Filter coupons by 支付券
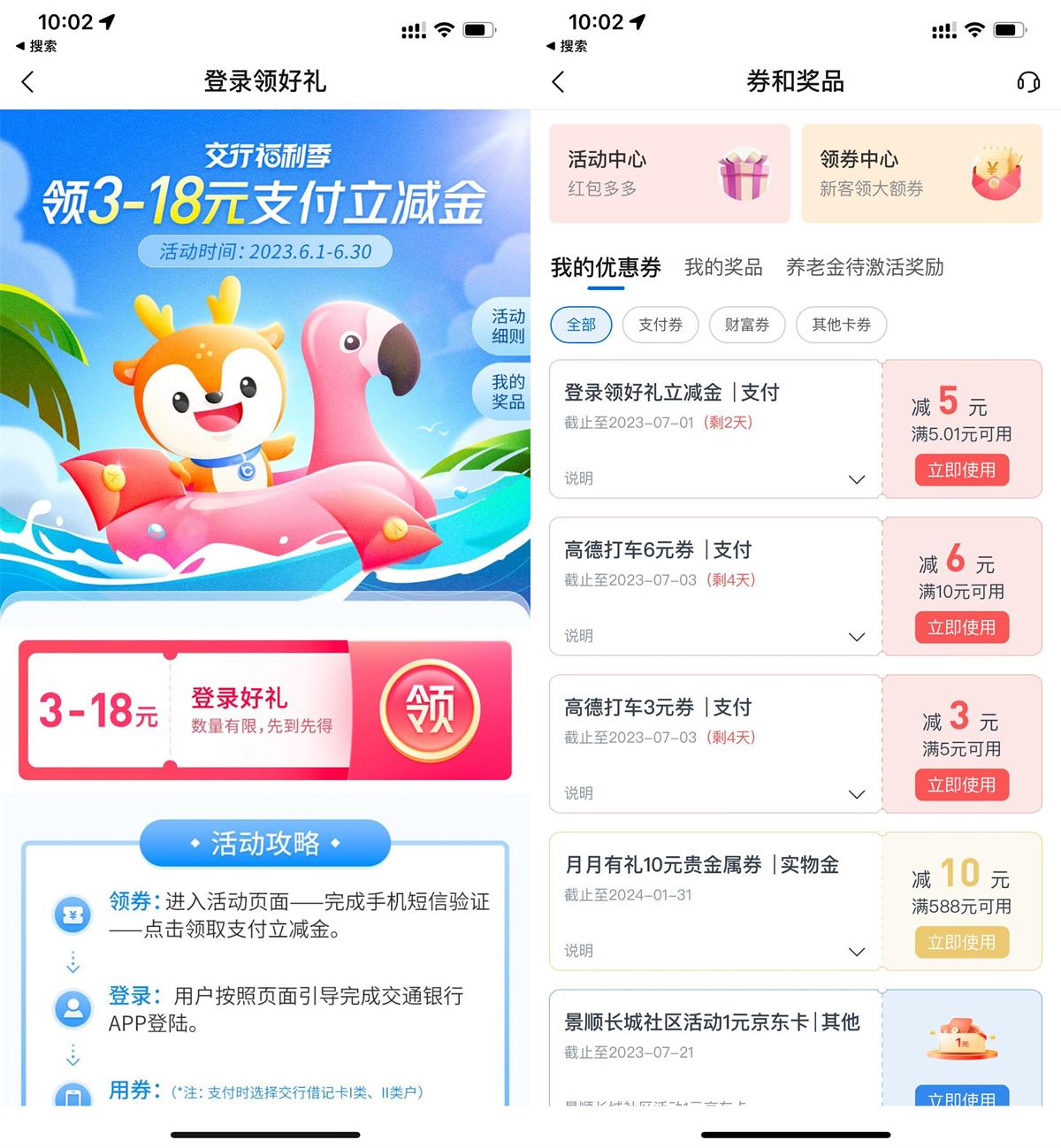 (660, 325)
